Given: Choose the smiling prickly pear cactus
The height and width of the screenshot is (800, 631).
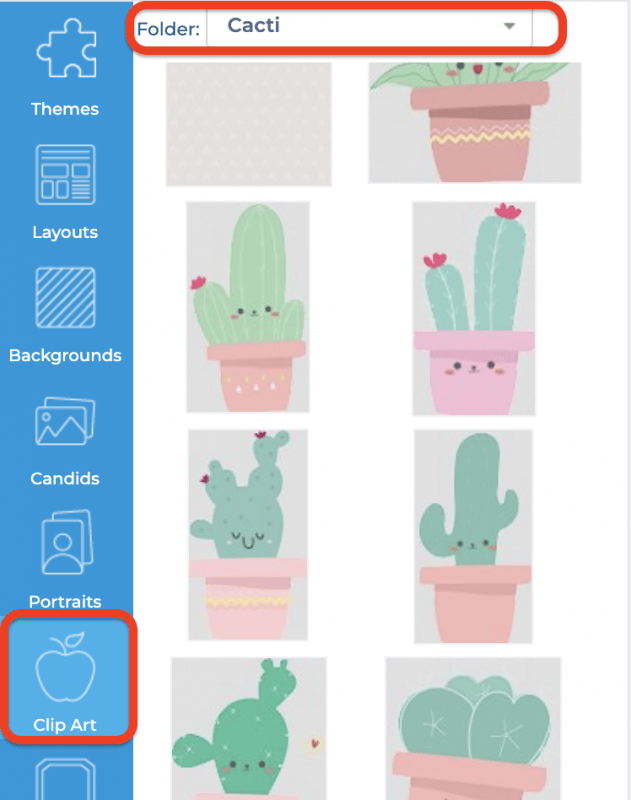Looking at the screenshot, I should tap(248, 535).
